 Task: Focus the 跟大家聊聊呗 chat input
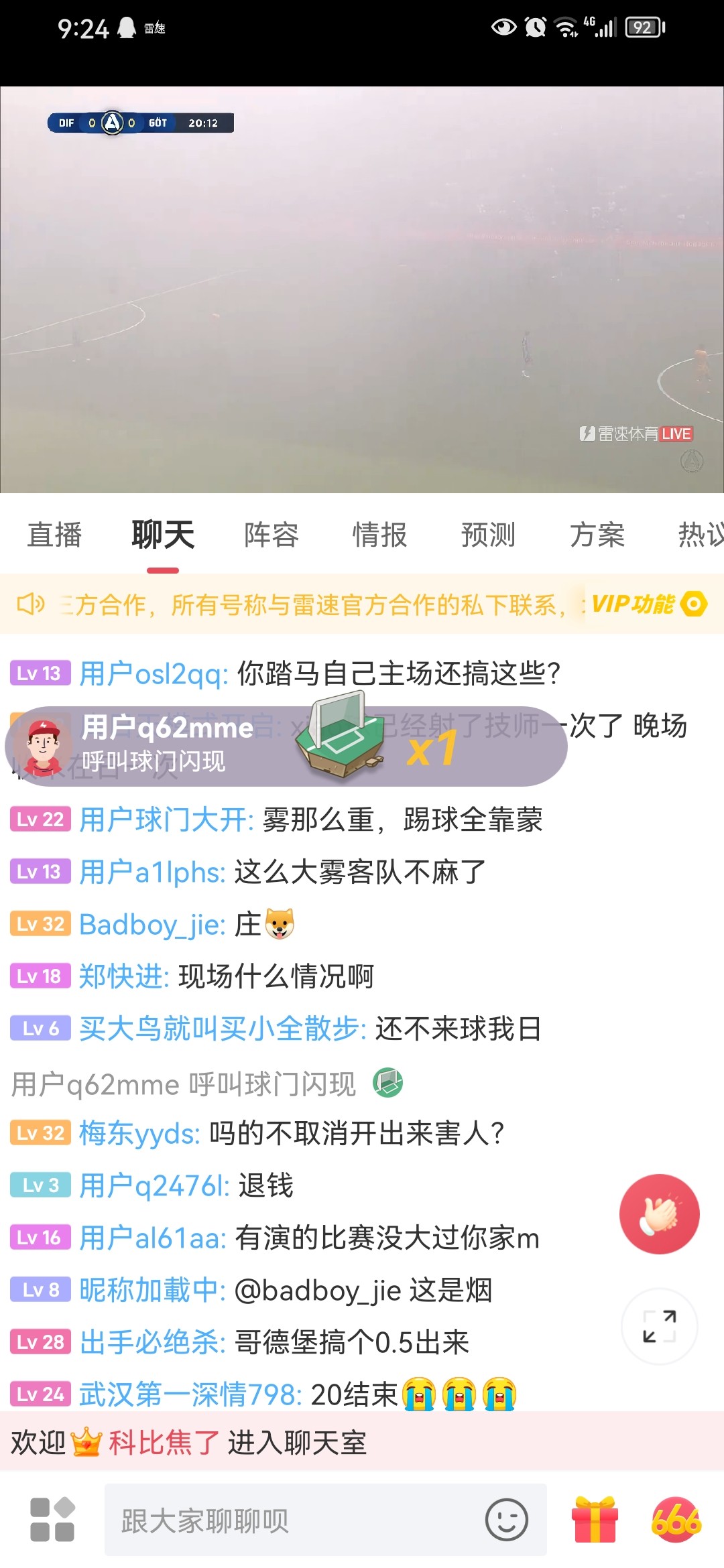[x=295, y=1520]
